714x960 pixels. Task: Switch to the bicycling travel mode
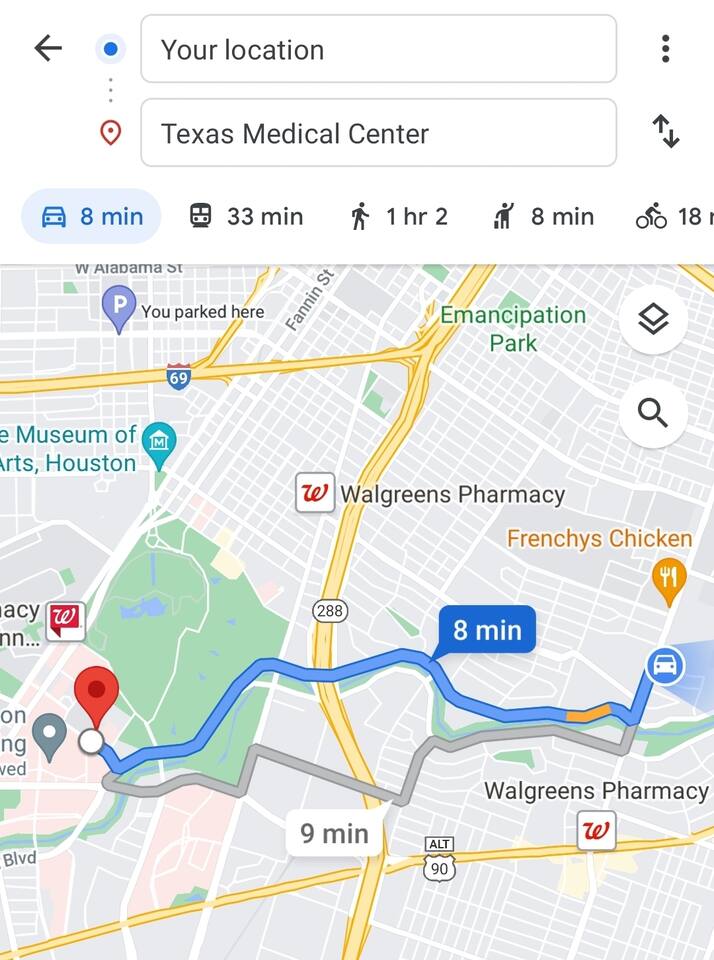tap(670, 216)
